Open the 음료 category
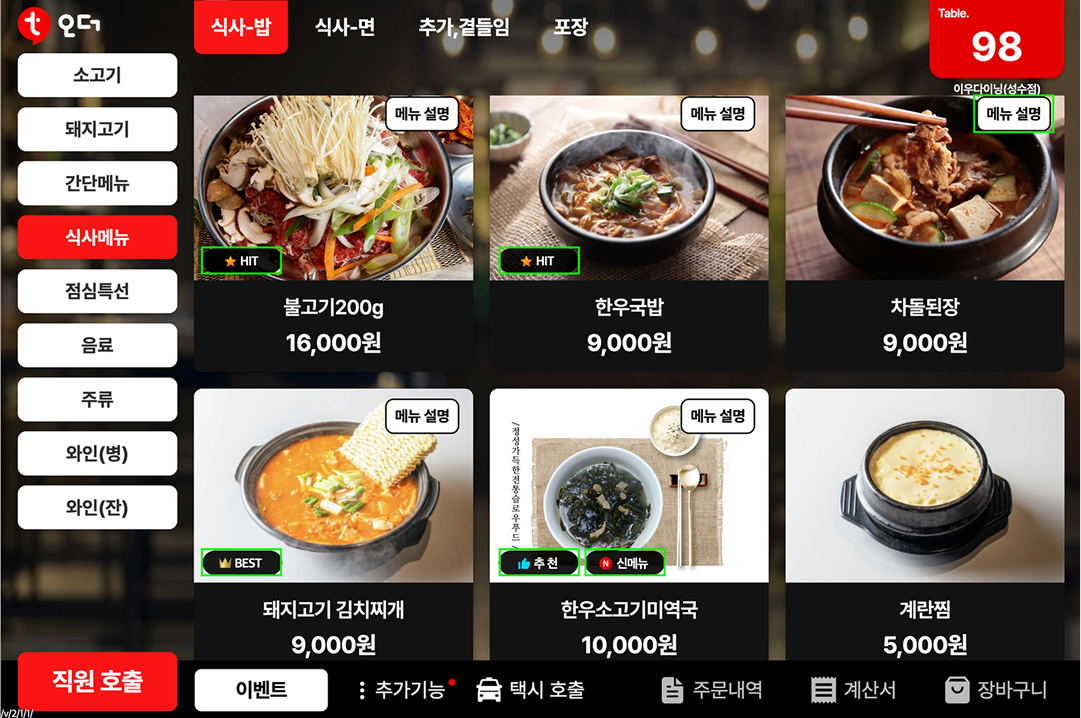 (x=97, y=345)
